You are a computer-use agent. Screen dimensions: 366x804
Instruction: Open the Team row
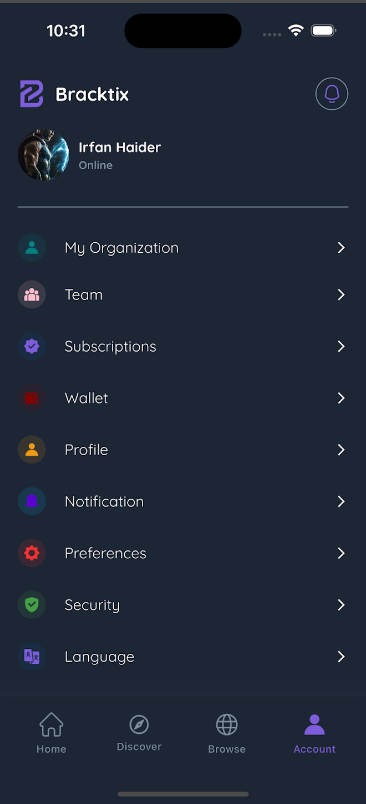(x=183, y=295)
